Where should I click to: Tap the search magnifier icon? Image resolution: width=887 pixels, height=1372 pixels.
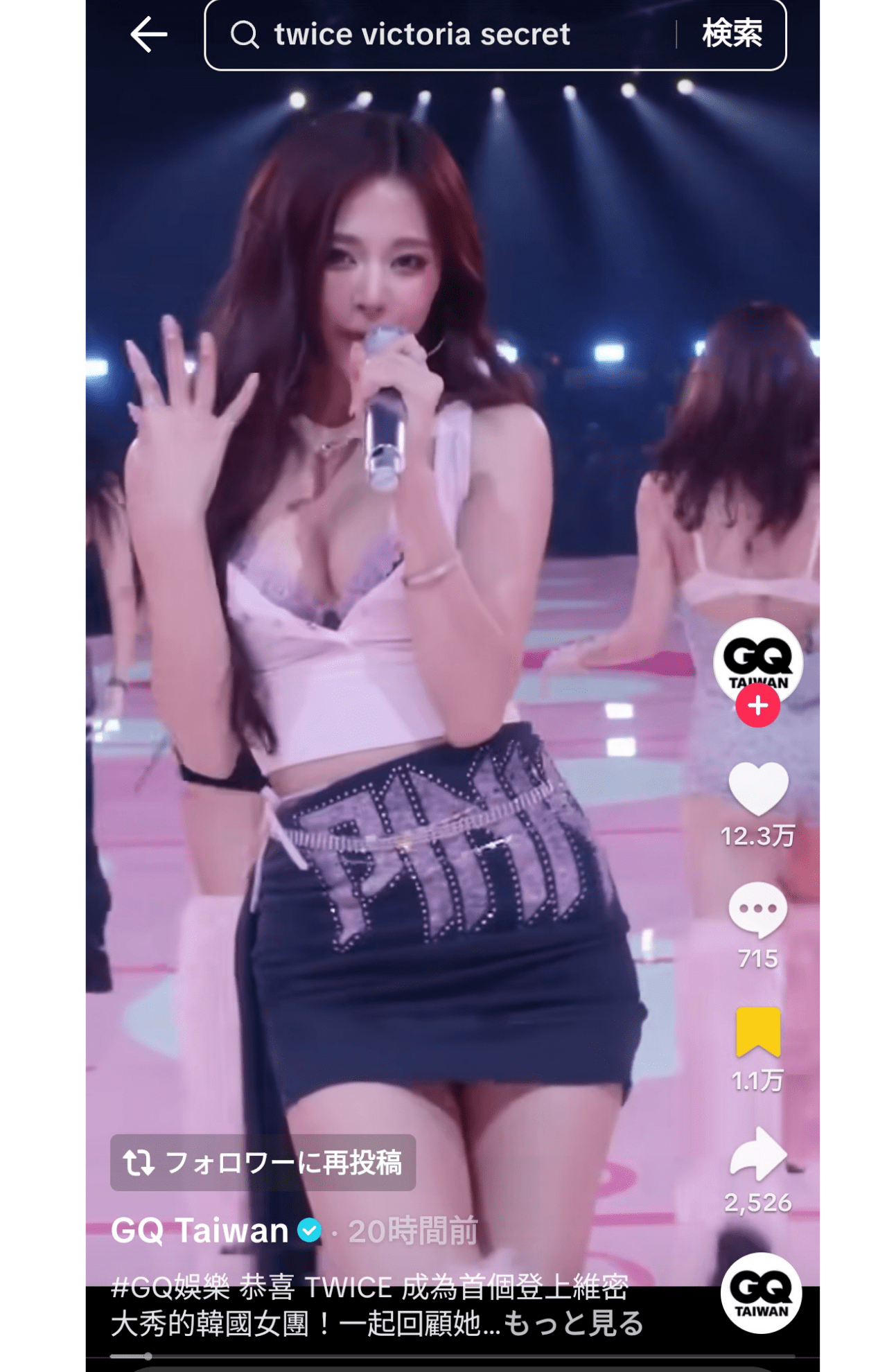244,34
